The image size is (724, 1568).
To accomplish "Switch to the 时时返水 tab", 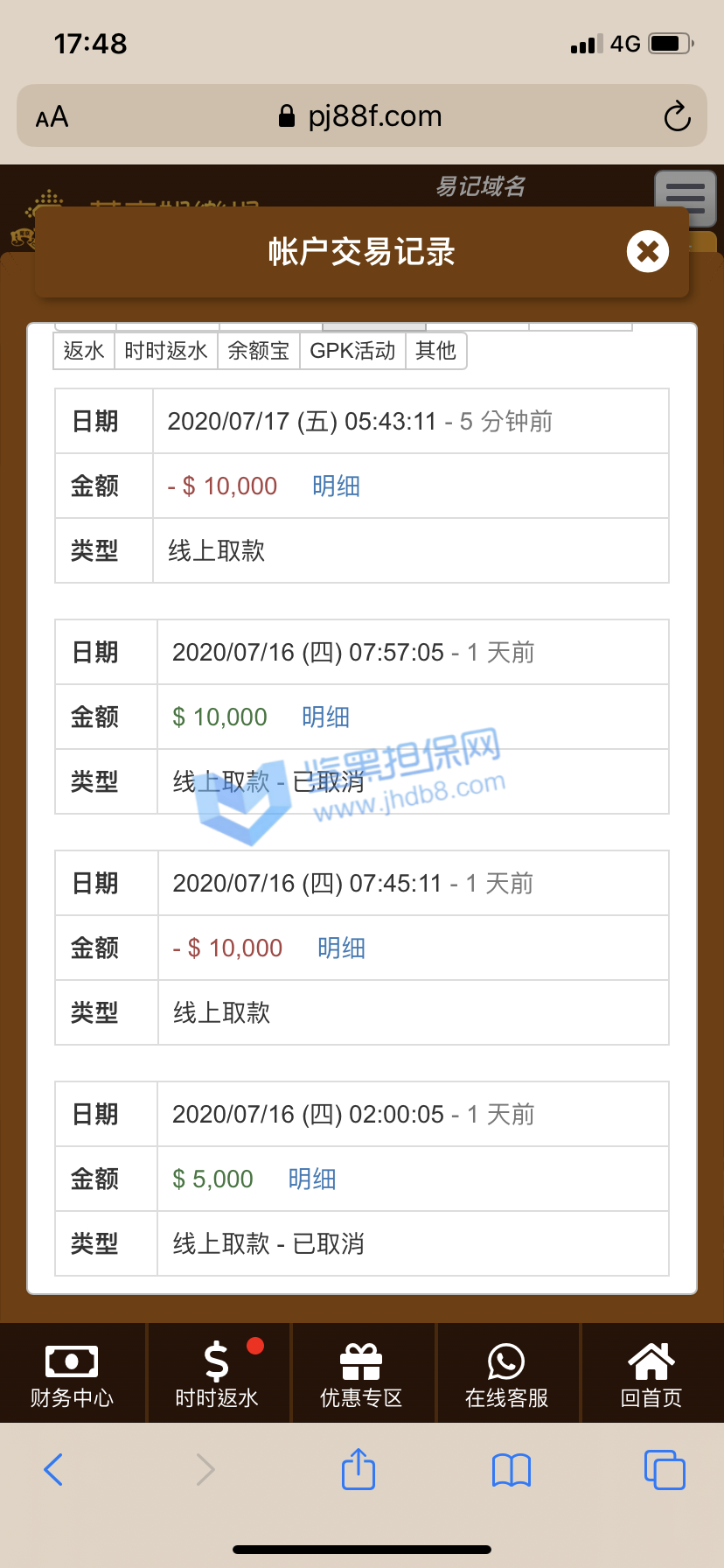I will pyautogui.click(x=166, y=351).
